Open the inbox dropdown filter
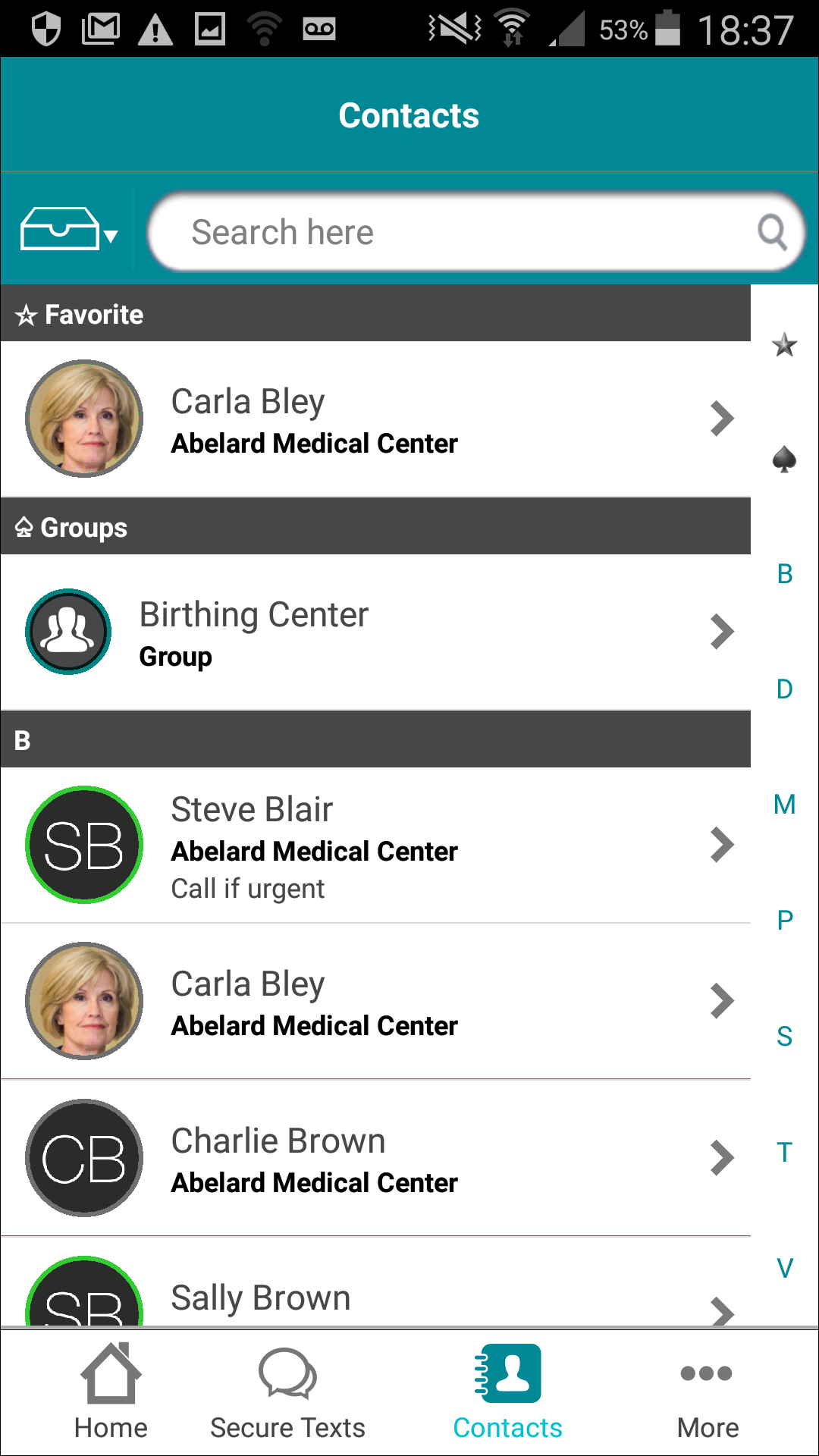This screenshot has height=1456, width=819. tap(69, 229)
